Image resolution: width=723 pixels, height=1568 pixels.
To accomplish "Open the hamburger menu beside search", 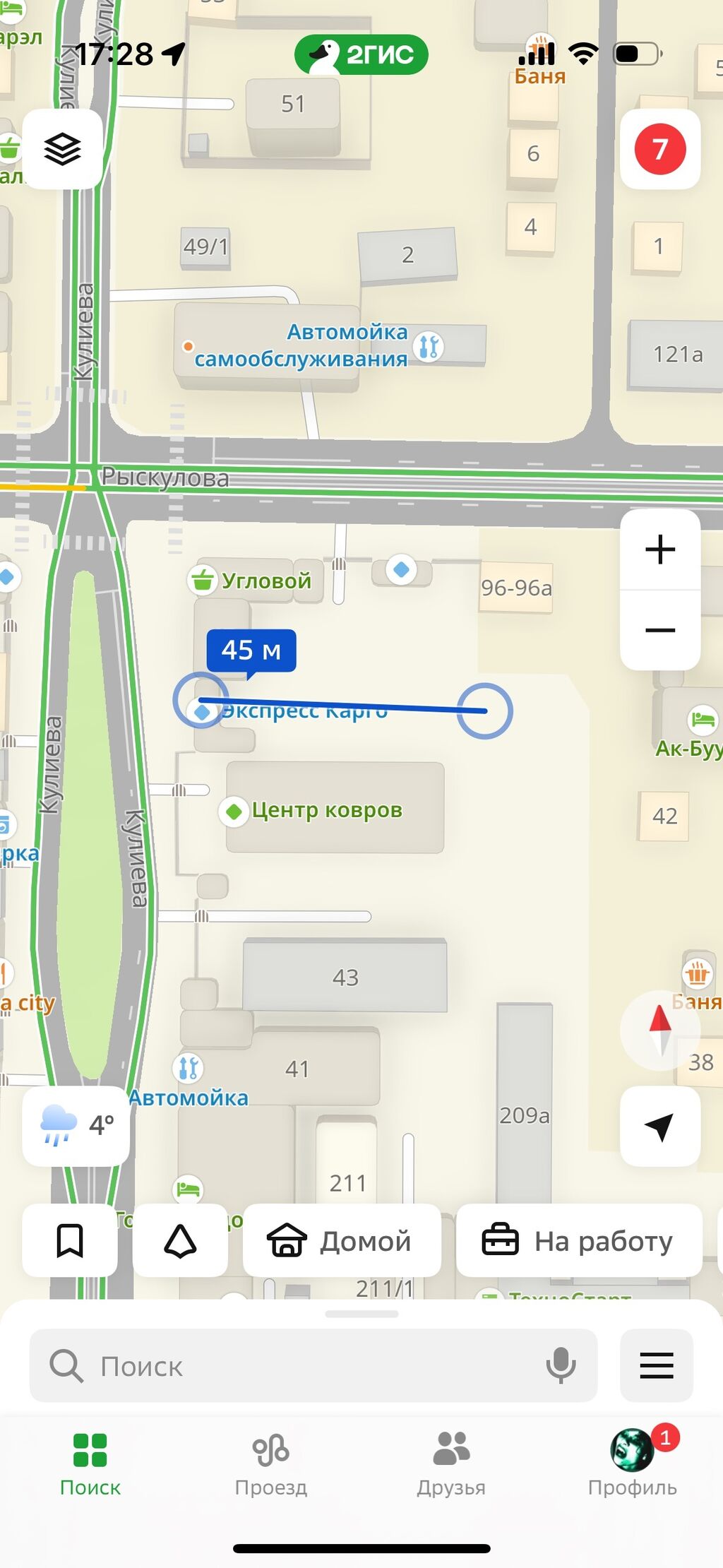I will pyautogui.click(x=656, y=1365).
